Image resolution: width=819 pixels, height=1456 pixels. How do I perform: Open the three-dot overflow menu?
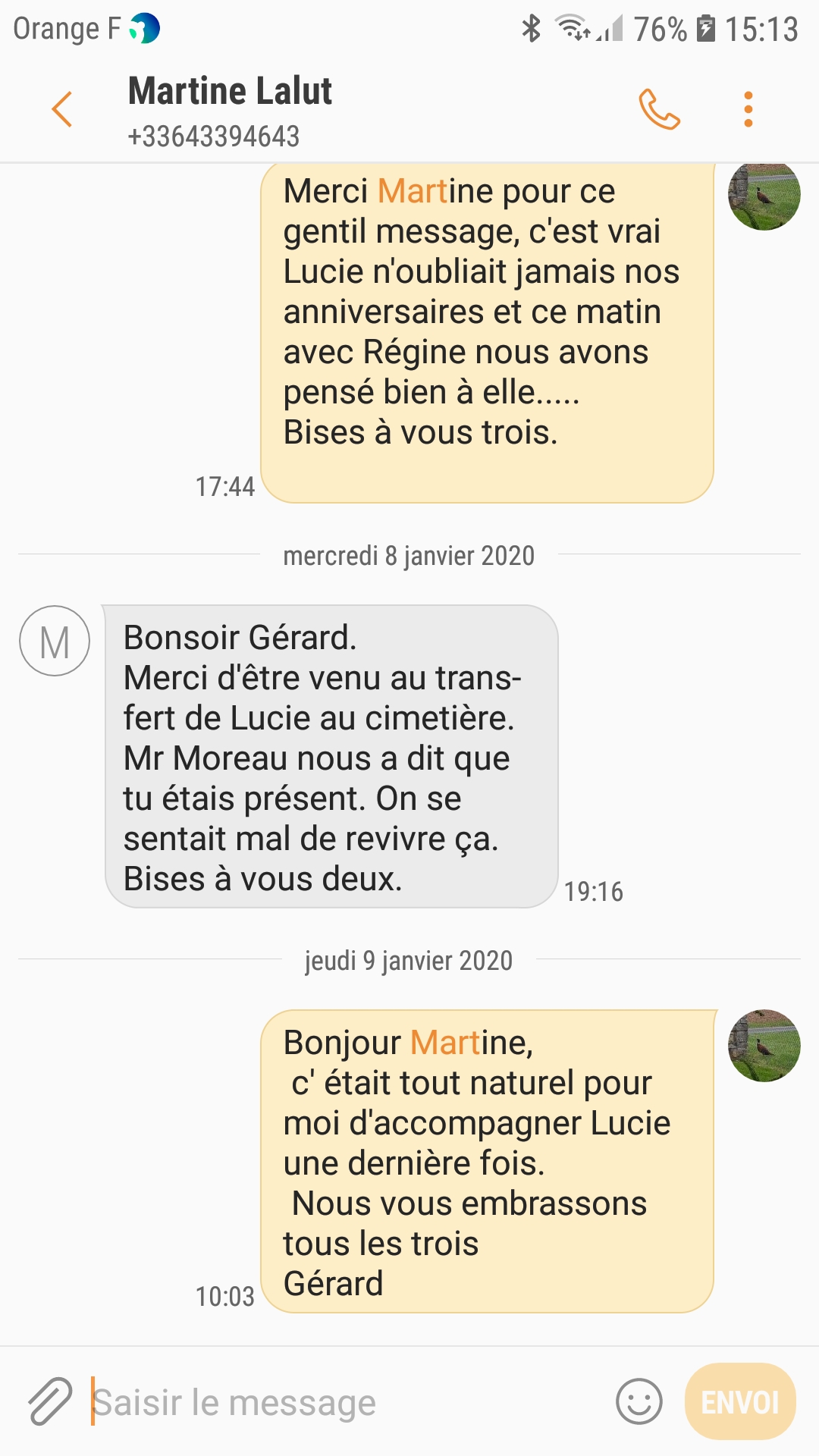click(x=748, y=109)
